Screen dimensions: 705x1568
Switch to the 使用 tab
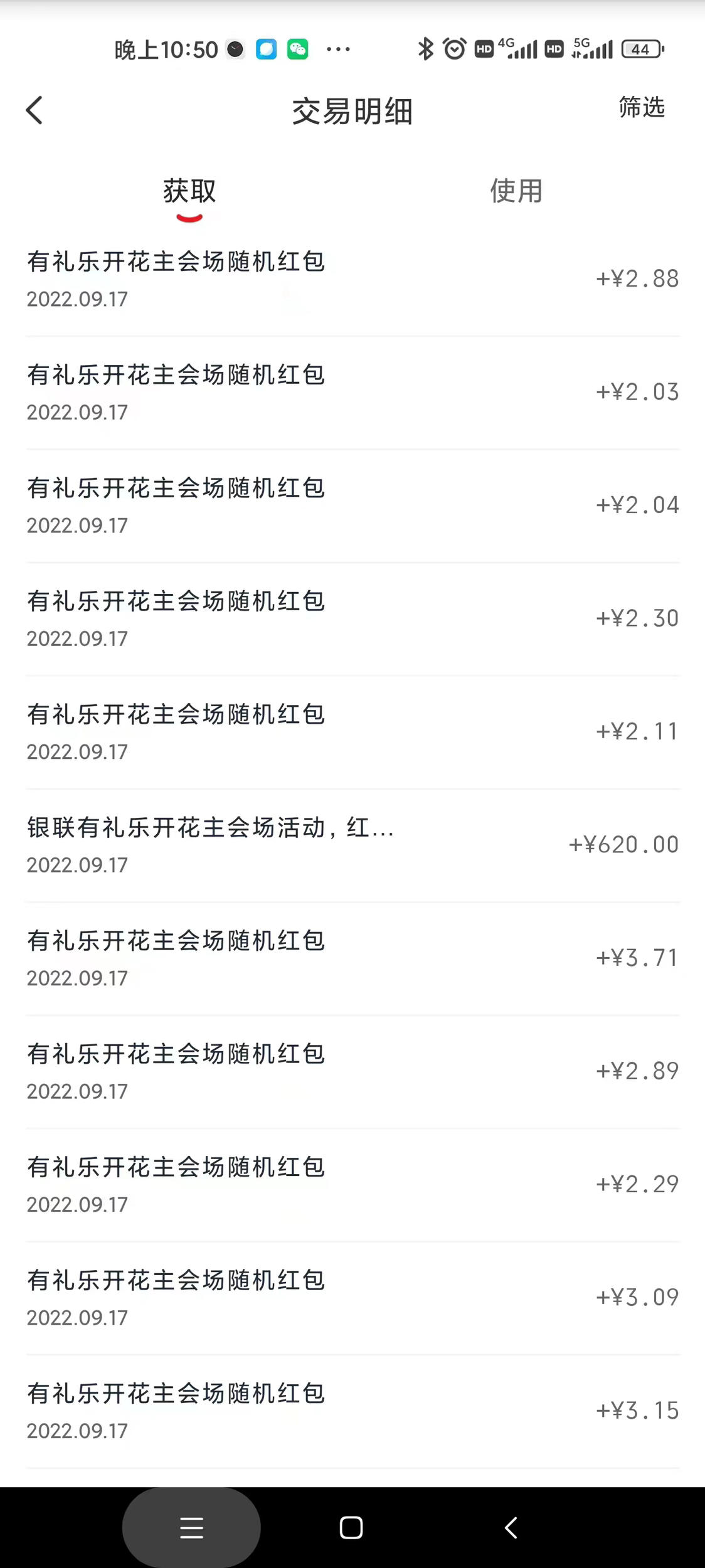(x=516, y=191)
